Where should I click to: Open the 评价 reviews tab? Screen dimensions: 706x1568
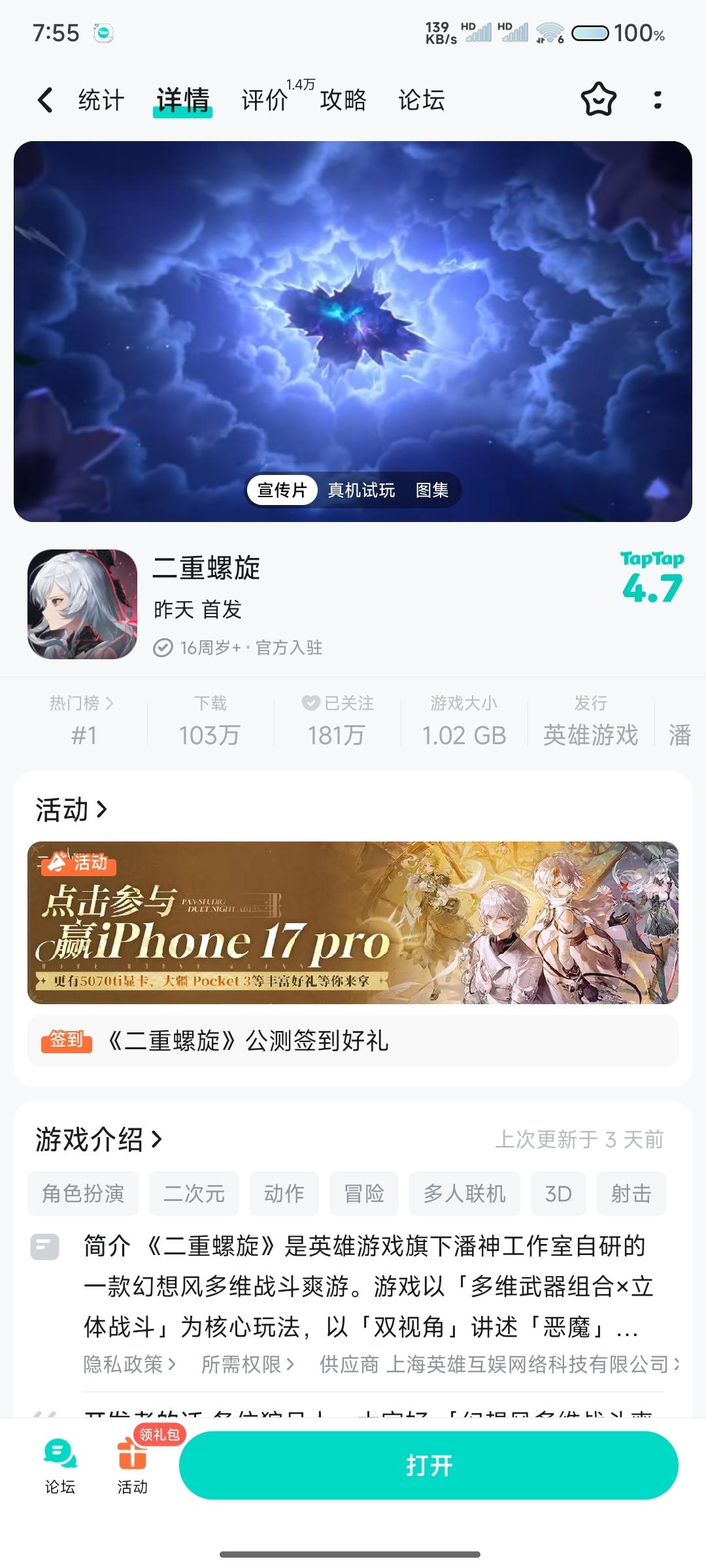point(265,100)
